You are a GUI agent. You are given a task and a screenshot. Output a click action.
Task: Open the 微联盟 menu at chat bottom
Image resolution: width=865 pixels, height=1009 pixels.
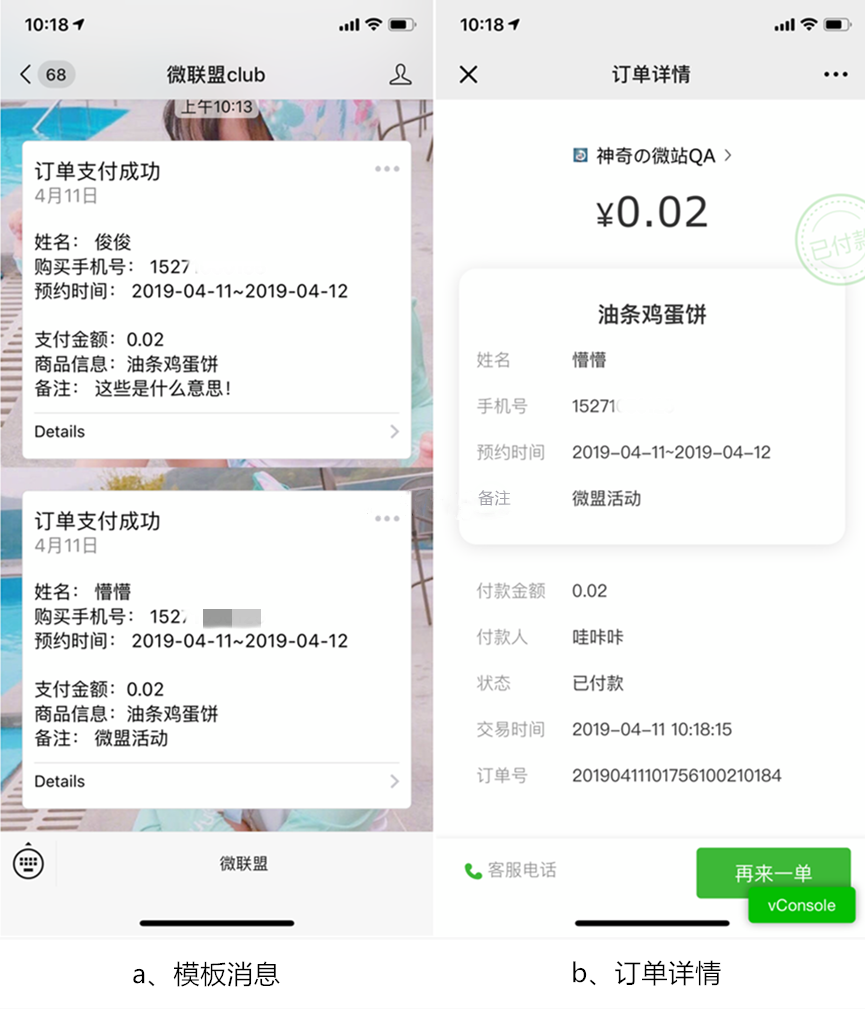coord(244,864)
